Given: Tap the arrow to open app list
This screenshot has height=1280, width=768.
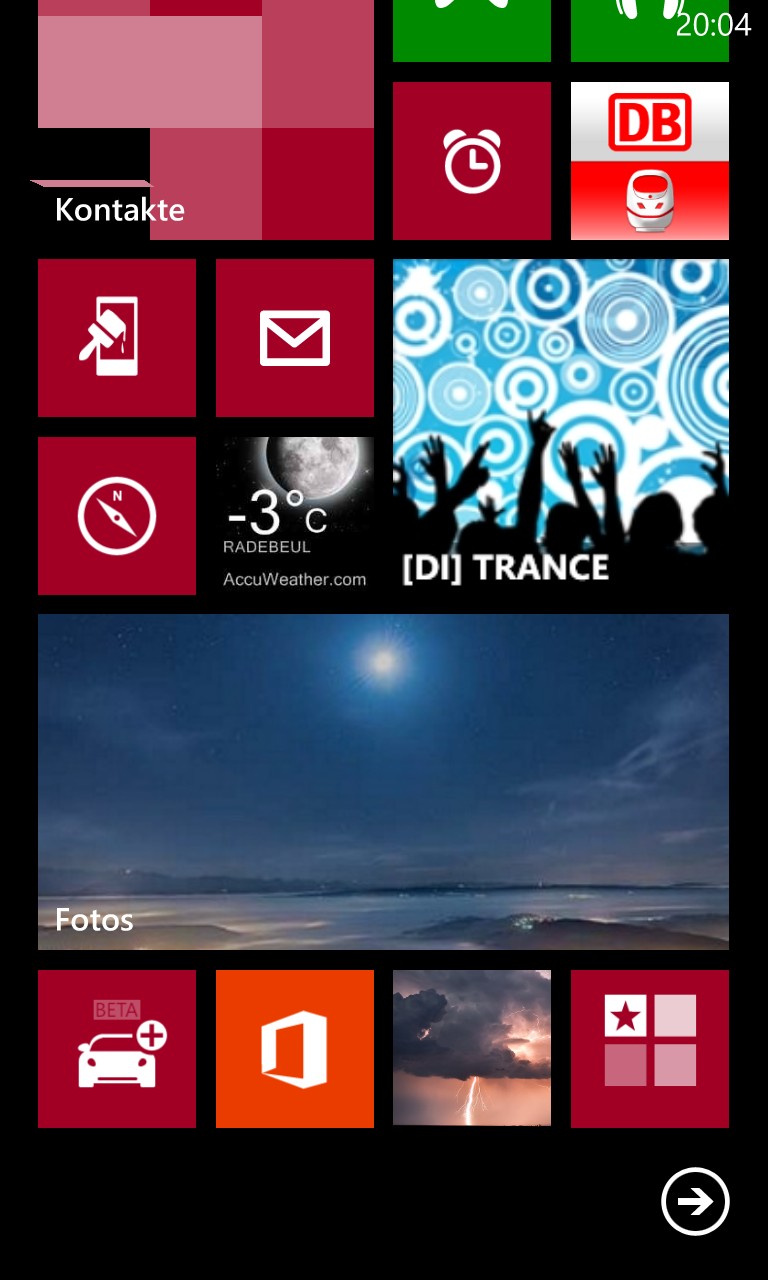Looking at the screenshot, I should (695, 1201).
